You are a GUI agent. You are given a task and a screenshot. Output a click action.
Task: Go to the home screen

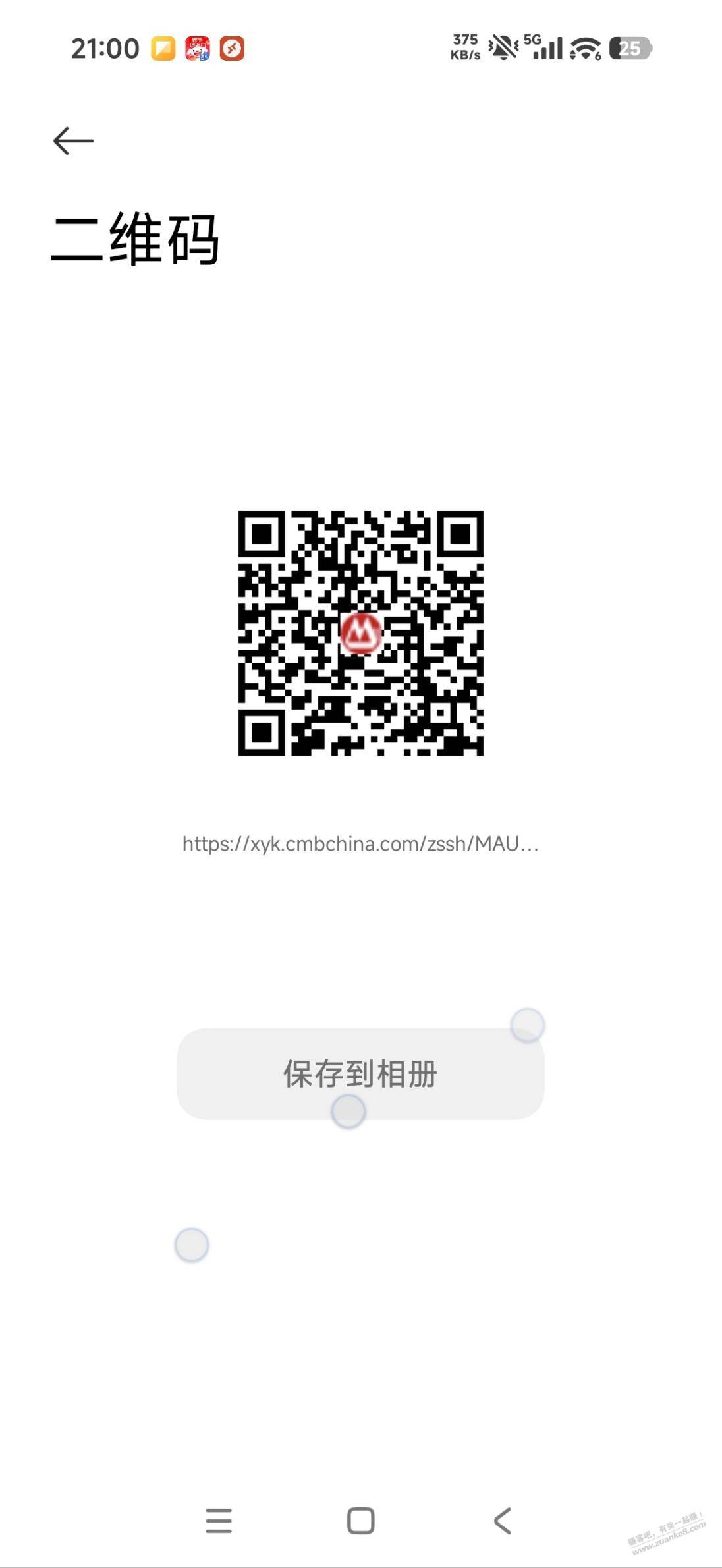click(360, 1521)
